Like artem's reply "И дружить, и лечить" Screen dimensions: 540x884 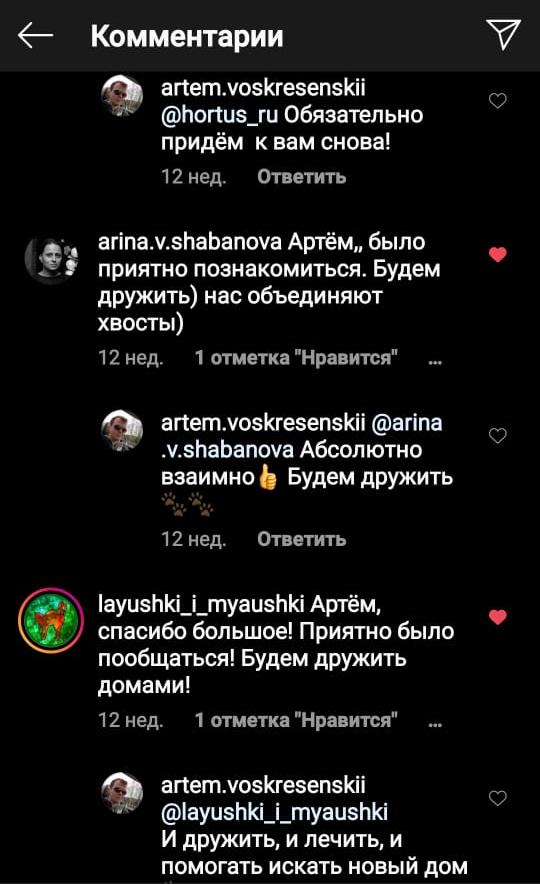[497, 798]
